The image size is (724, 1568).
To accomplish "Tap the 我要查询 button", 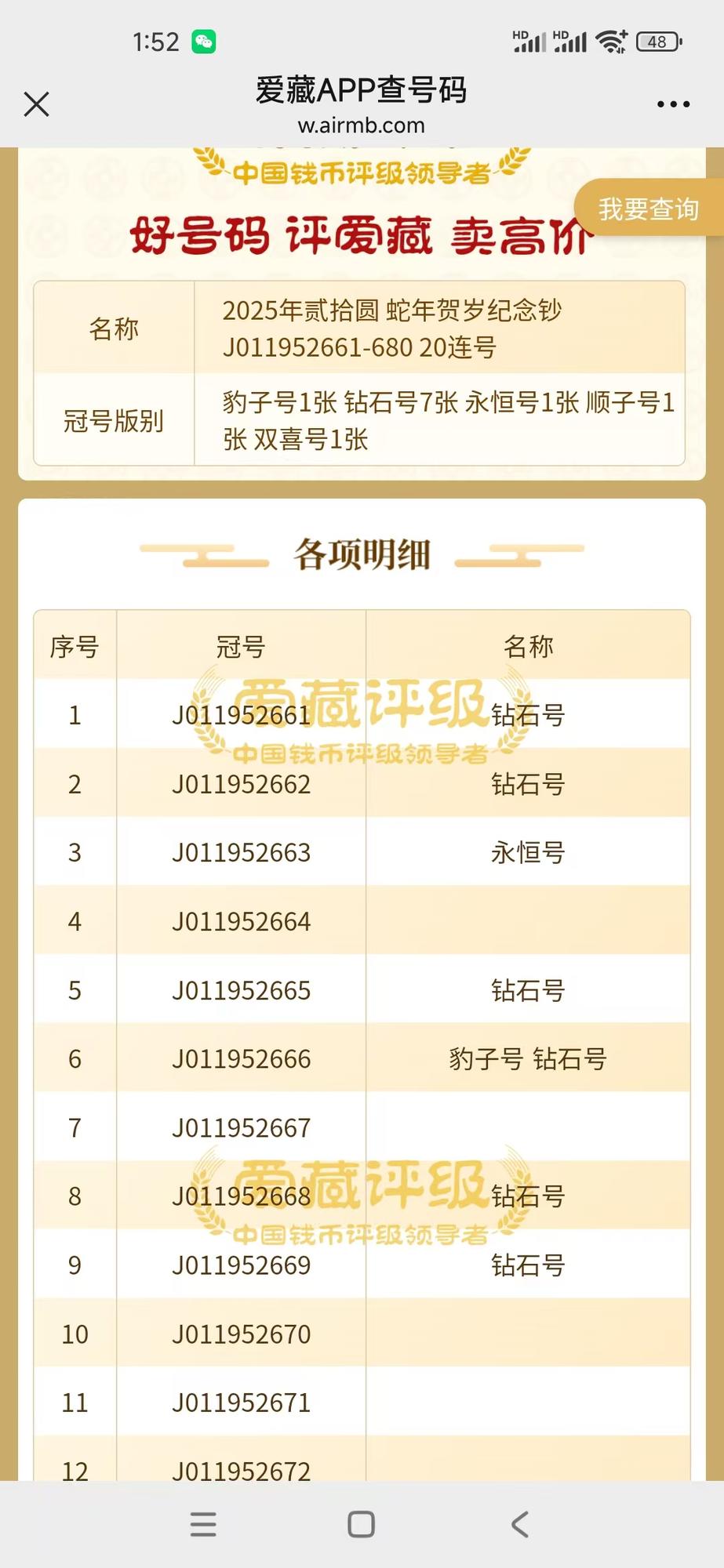I will point(649,209).
